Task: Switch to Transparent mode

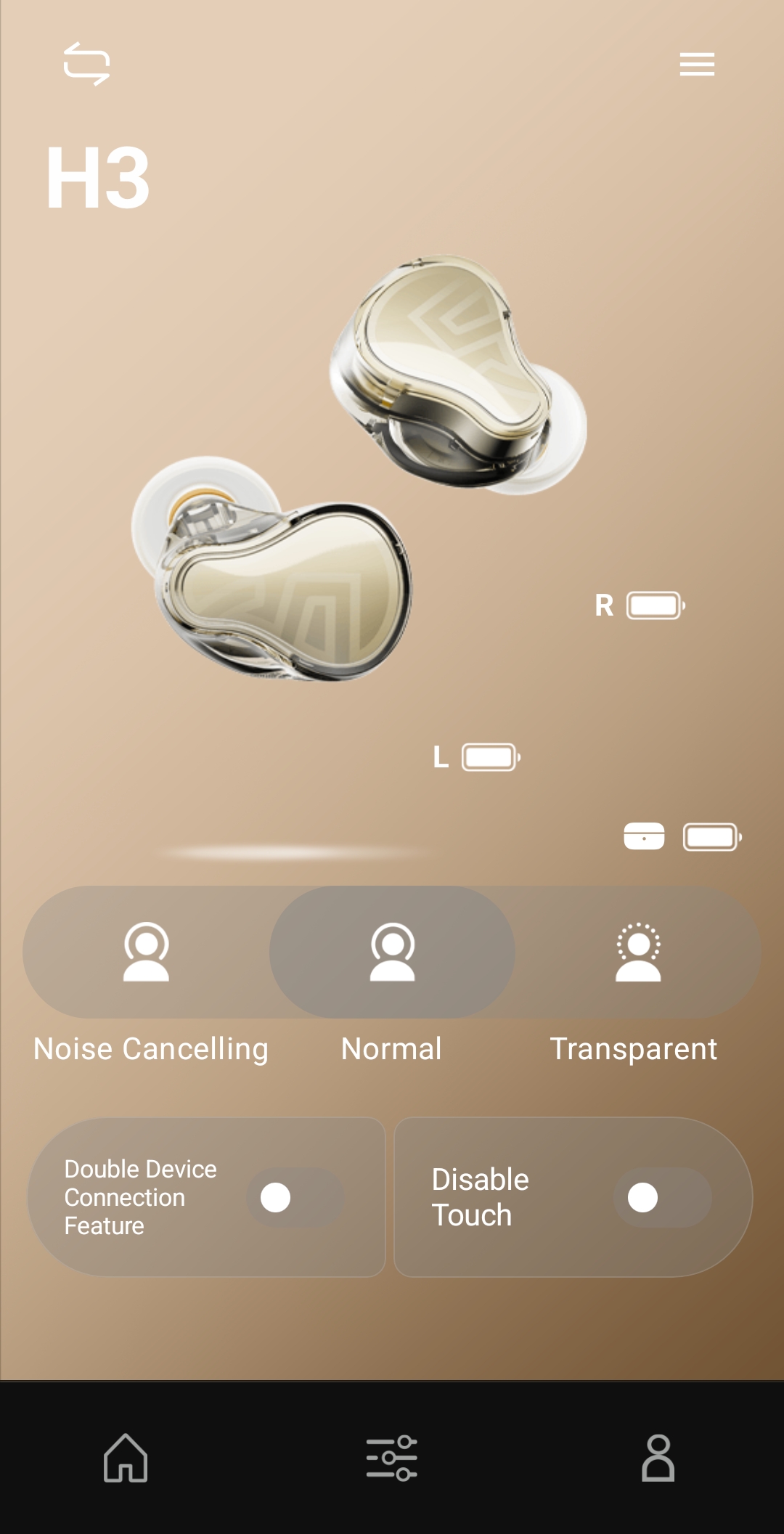Action: click(x=637, y=952)
